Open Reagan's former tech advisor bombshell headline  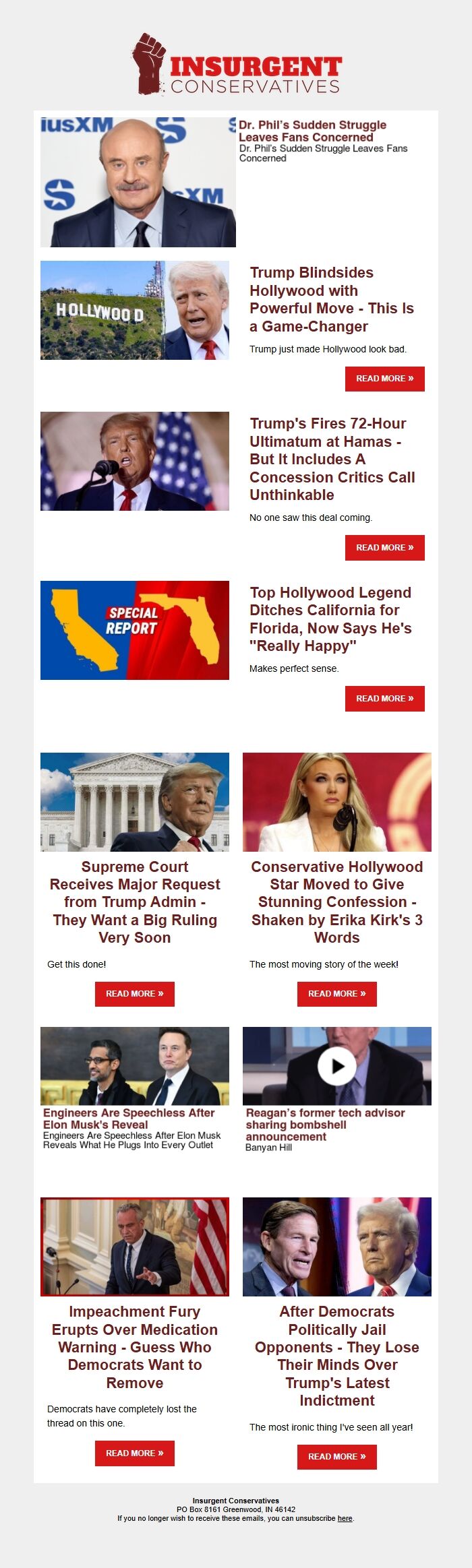coord(325,1125)
